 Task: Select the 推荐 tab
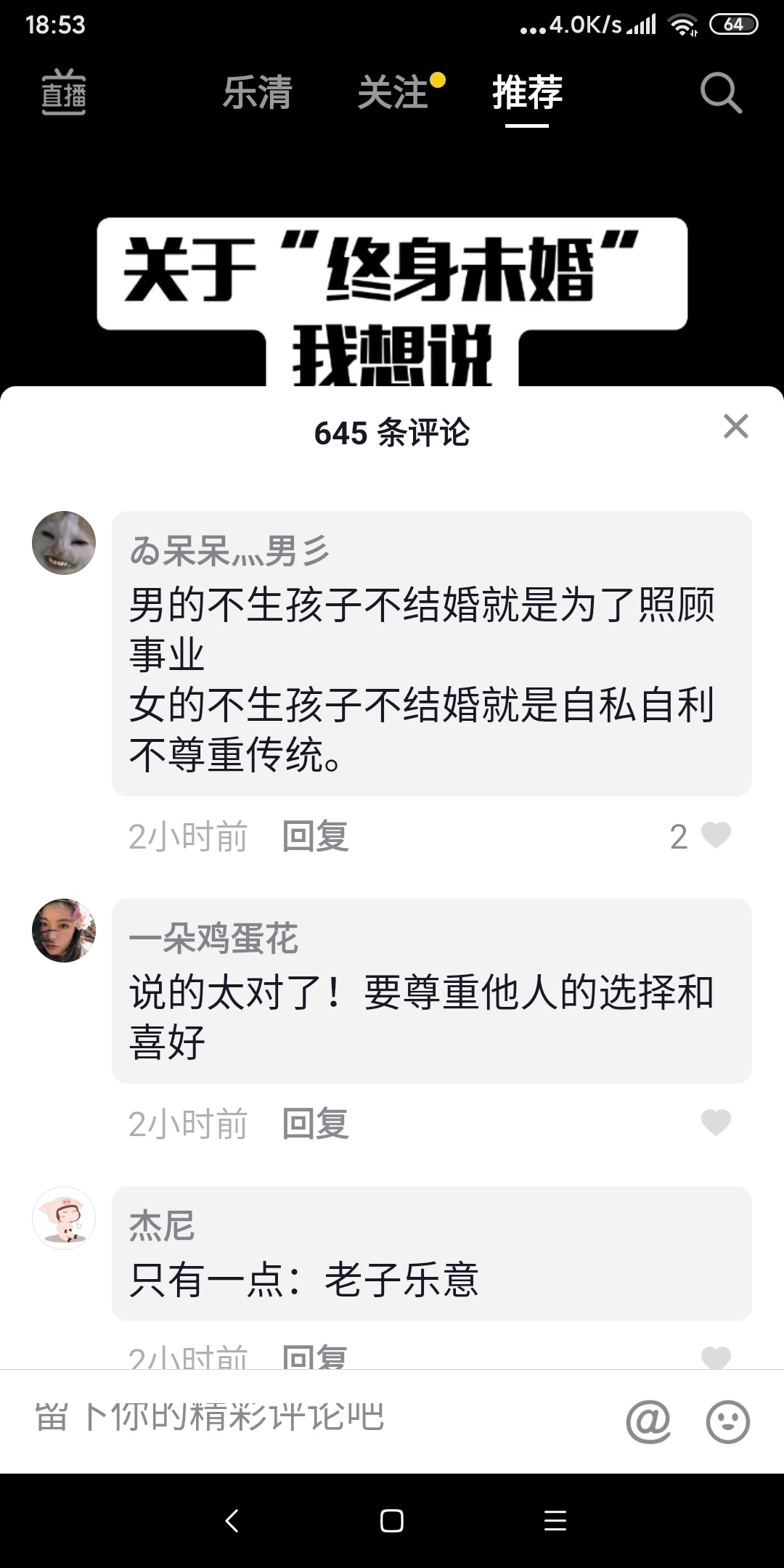pyautogui.click(x=527, y=93)
